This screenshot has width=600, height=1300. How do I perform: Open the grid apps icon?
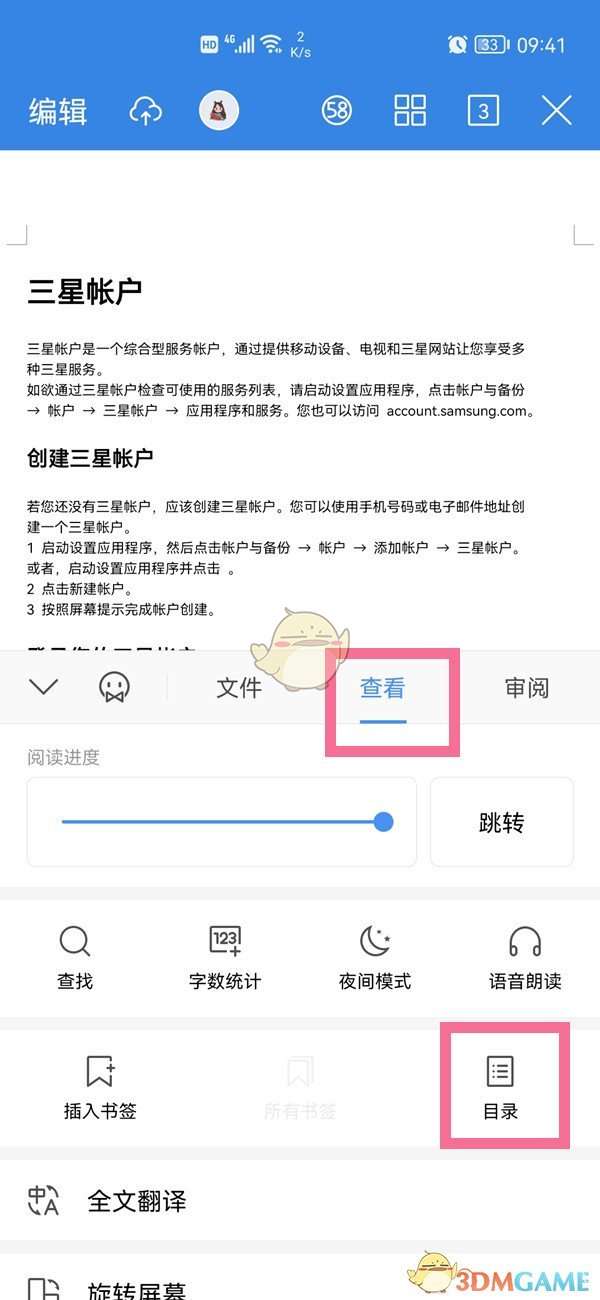410,110
